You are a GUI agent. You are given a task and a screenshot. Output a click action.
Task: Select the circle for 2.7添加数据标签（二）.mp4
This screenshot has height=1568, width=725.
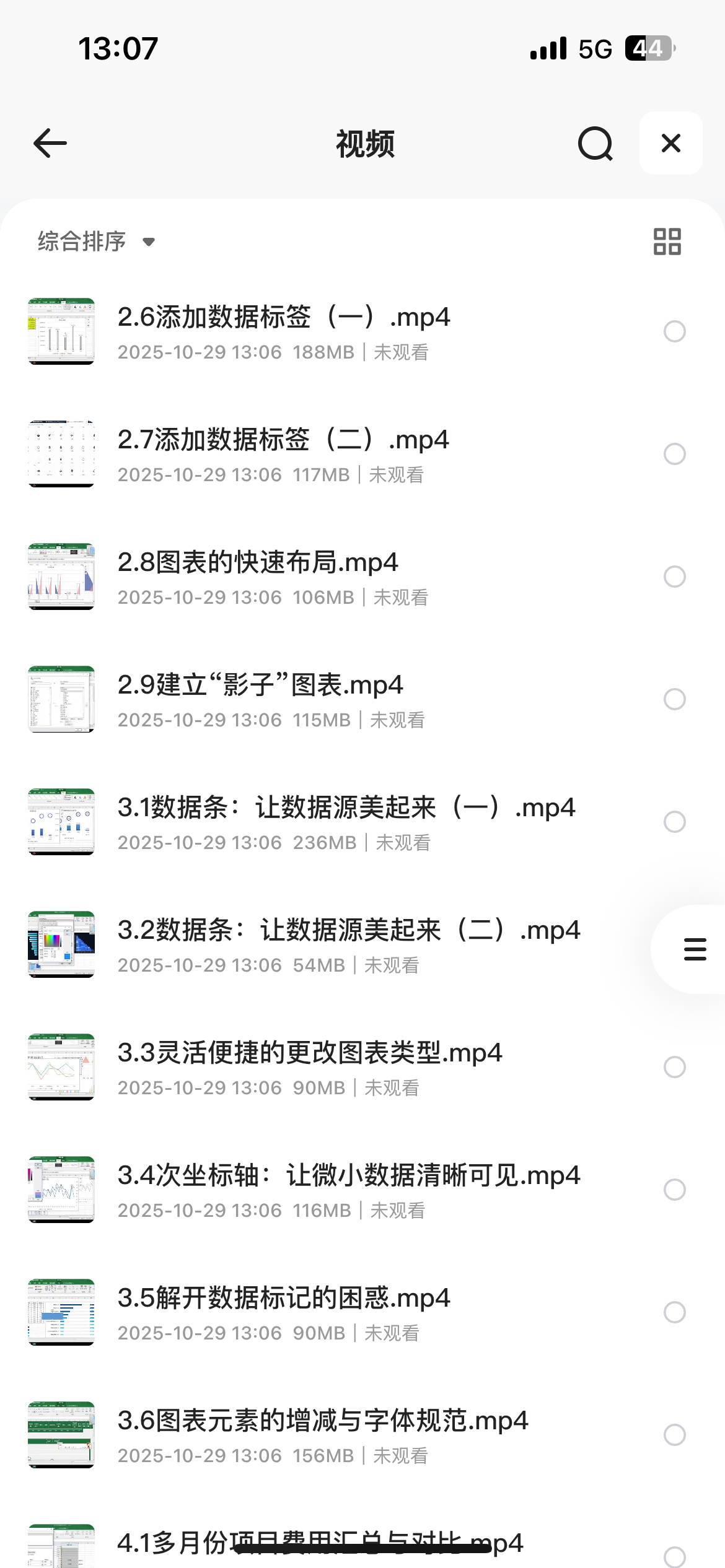[x=674, y=454]
